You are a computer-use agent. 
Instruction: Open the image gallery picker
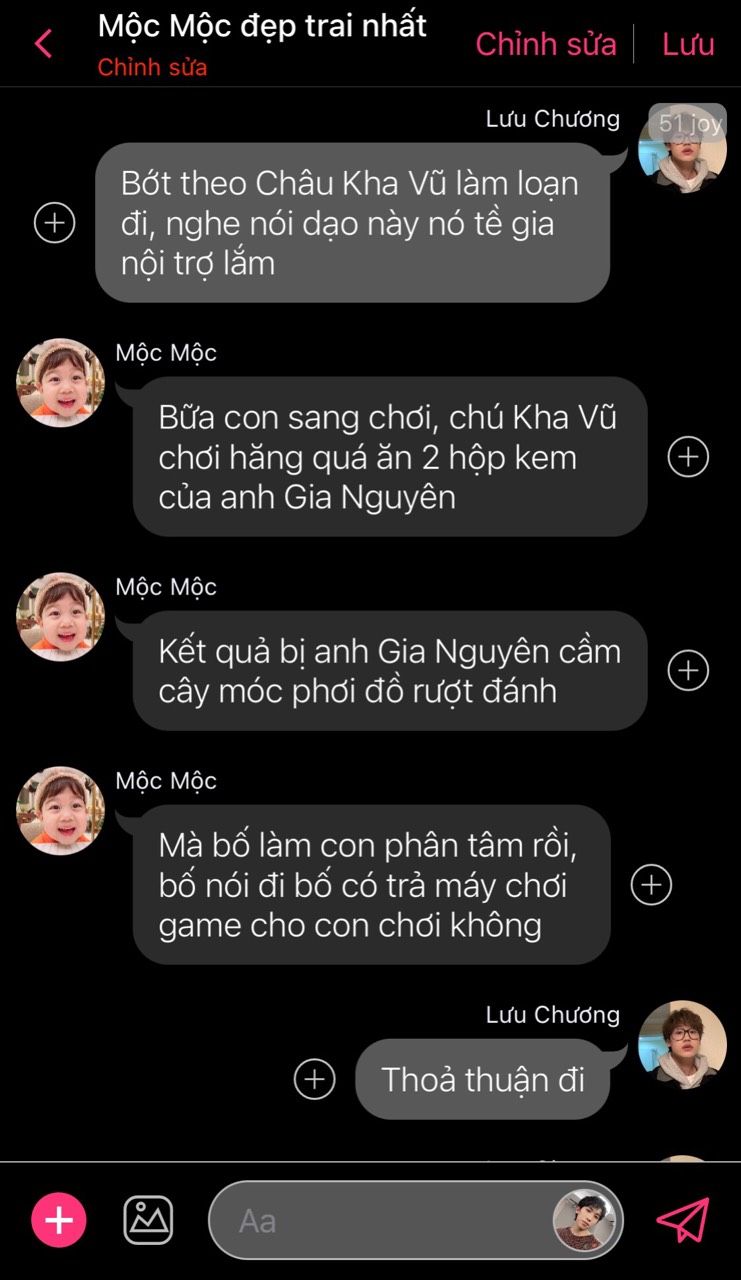(x=148, y=1220)
